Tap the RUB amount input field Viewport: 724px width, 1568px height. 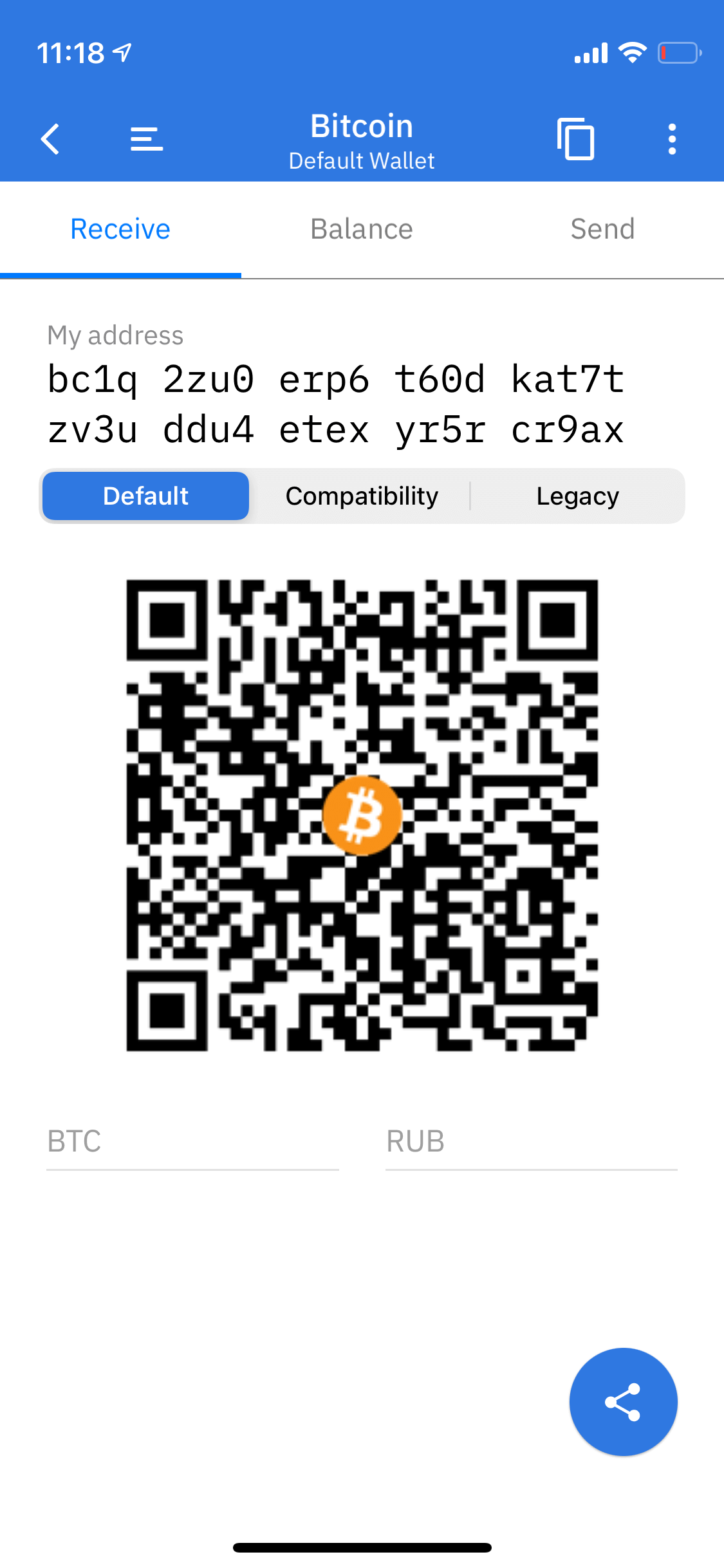532,1143
